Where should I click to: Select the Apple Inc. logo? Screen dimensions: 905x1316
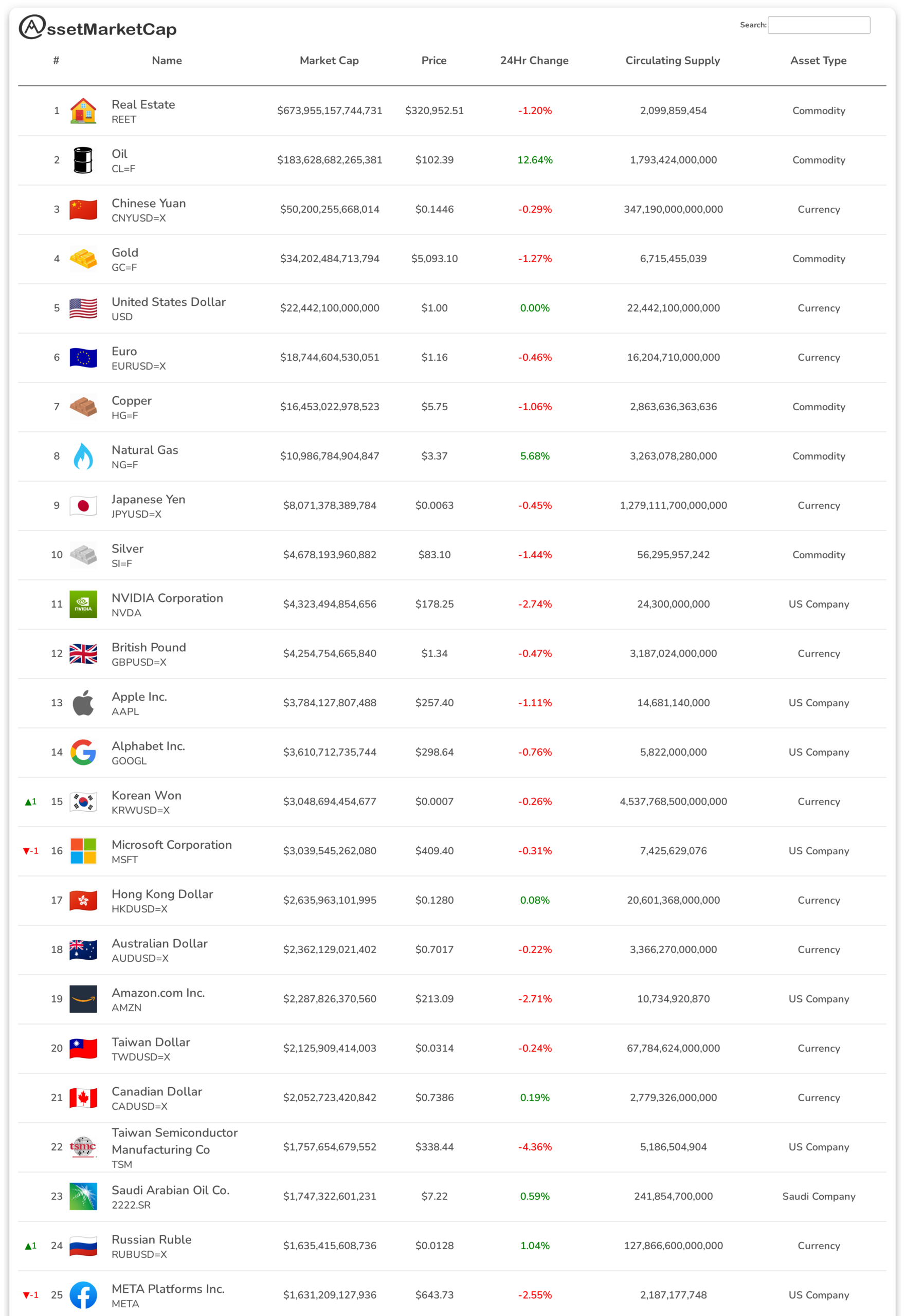pyautogui.click(x=83, y=703)
